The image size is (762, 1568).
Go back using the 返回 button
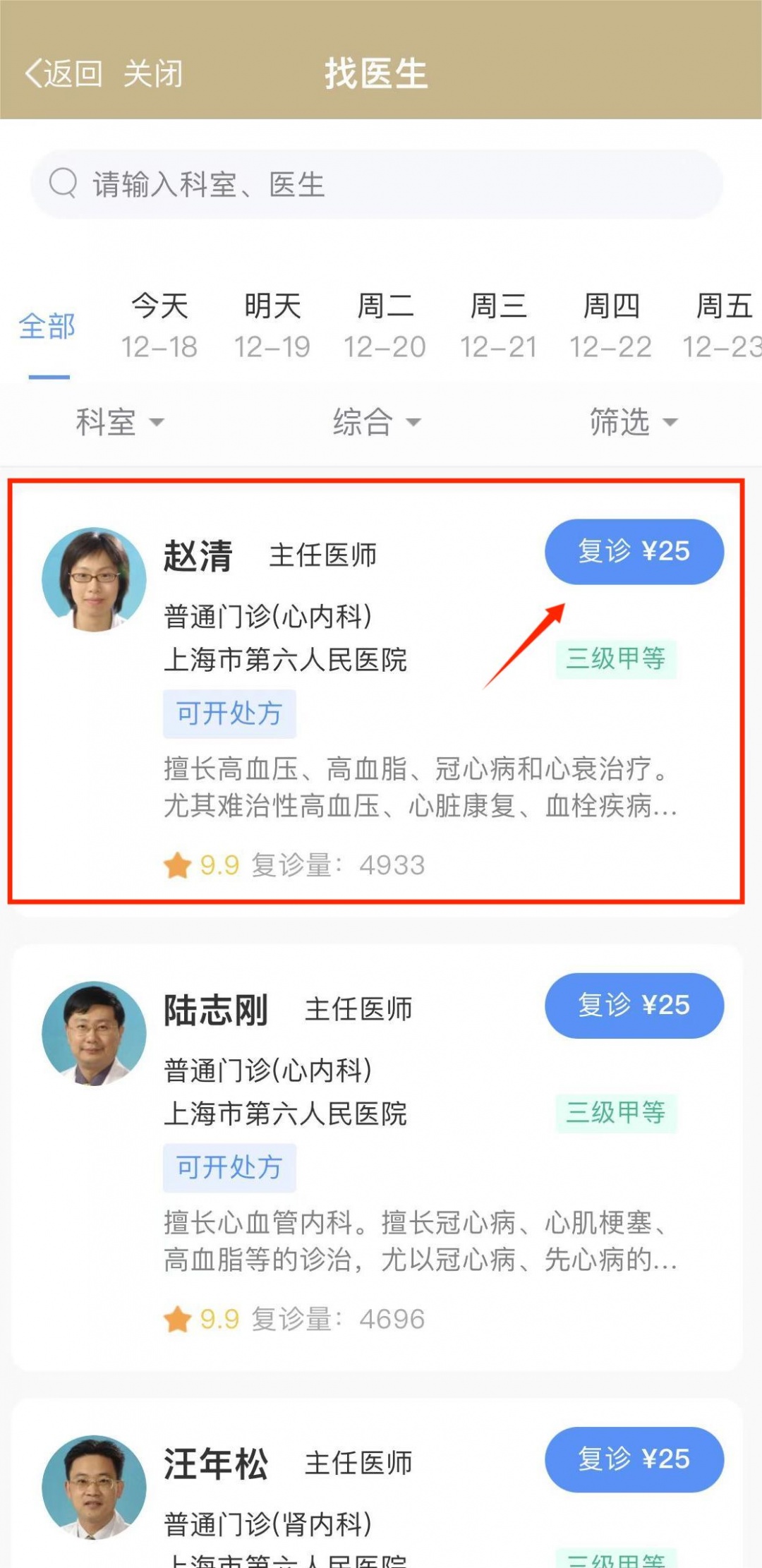pyautogui.click(x=64, y=73)
